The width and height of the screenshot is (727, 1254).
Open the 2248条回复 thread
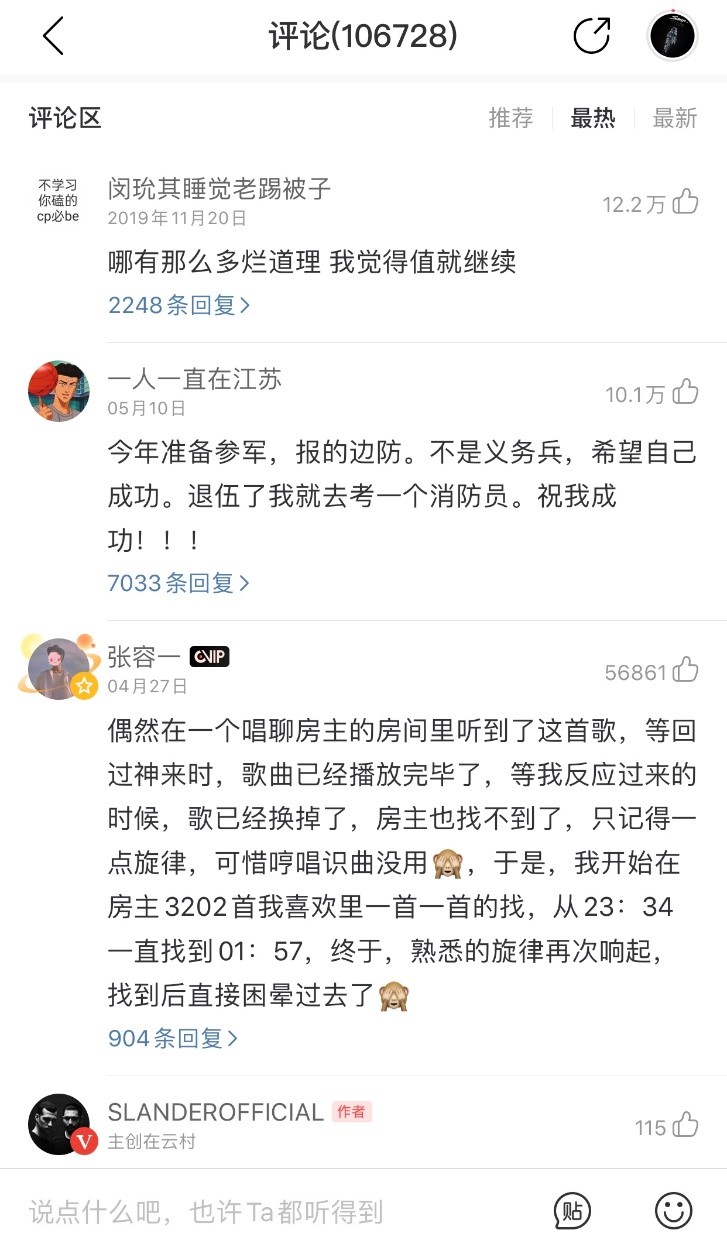[179, 305]
